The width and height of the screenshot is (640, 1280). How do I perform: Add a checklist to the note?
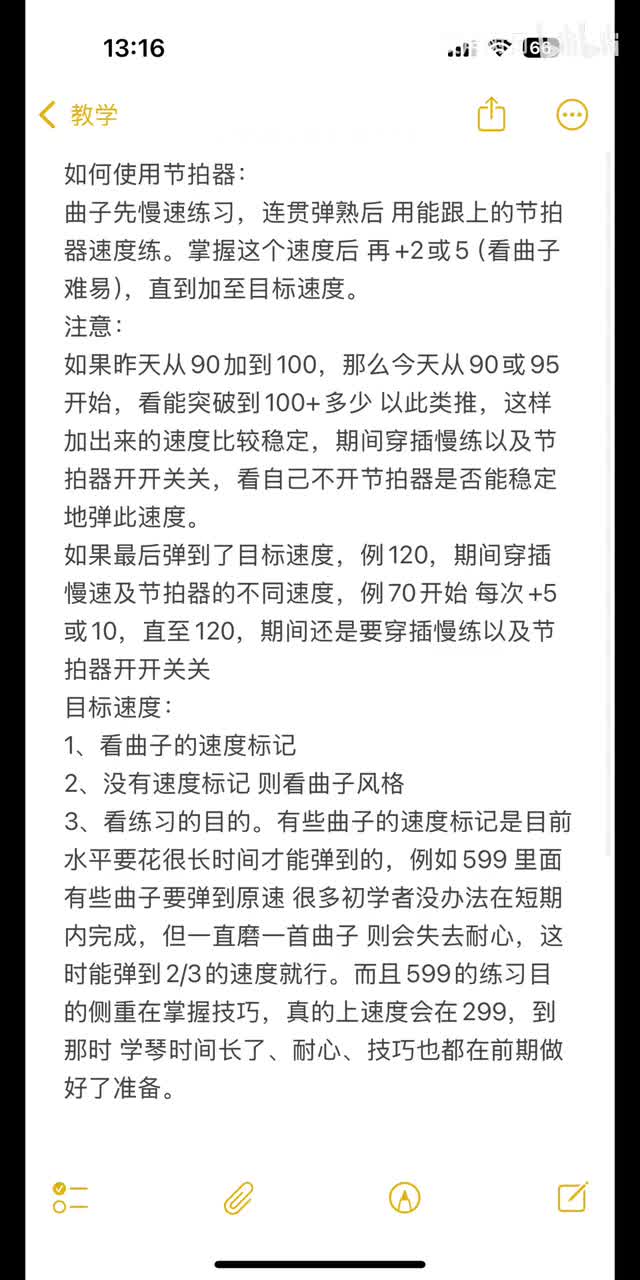(x=71, y=1196)
